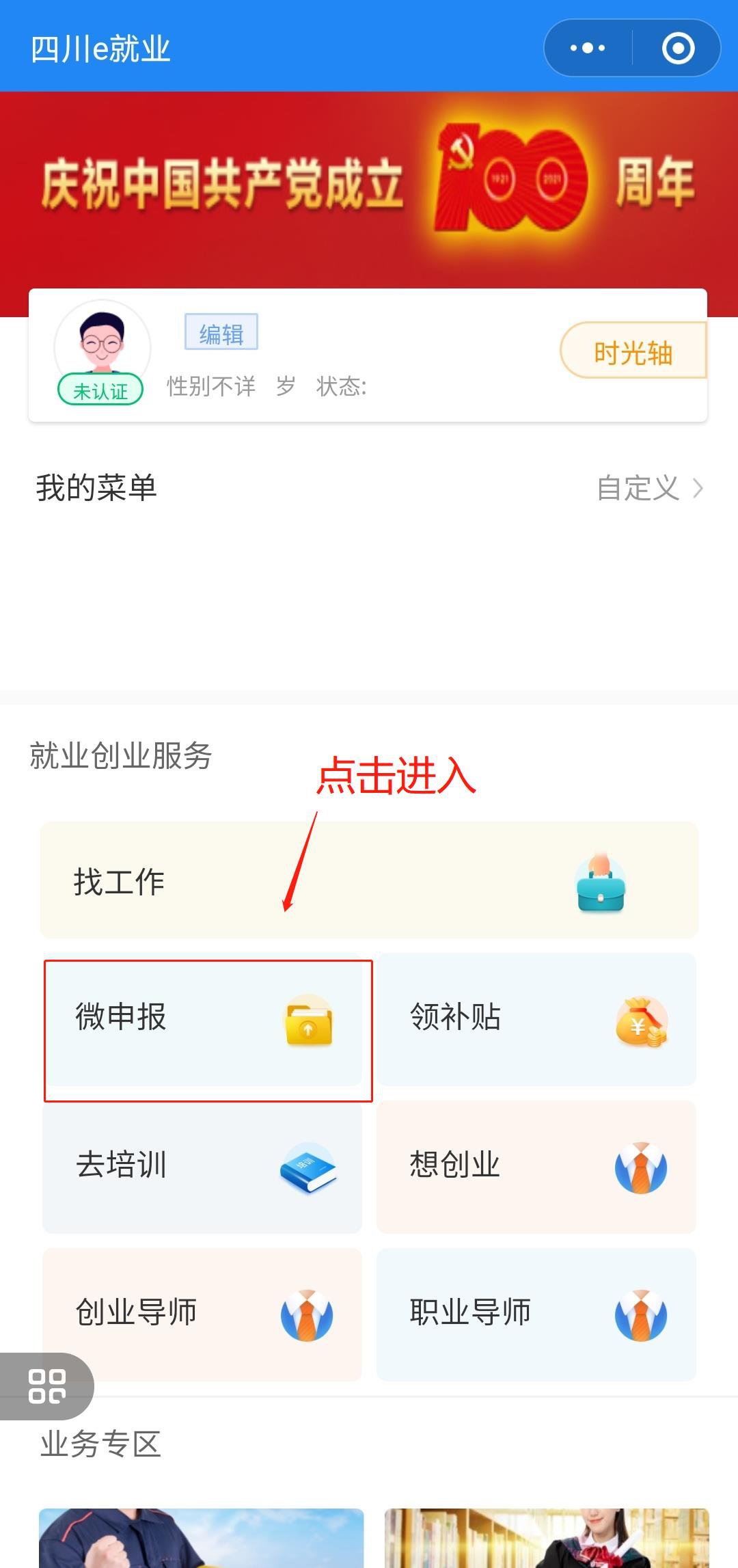Close the mini program with the circle icon
Screen dimensions: 738x1568
(678, 48)
